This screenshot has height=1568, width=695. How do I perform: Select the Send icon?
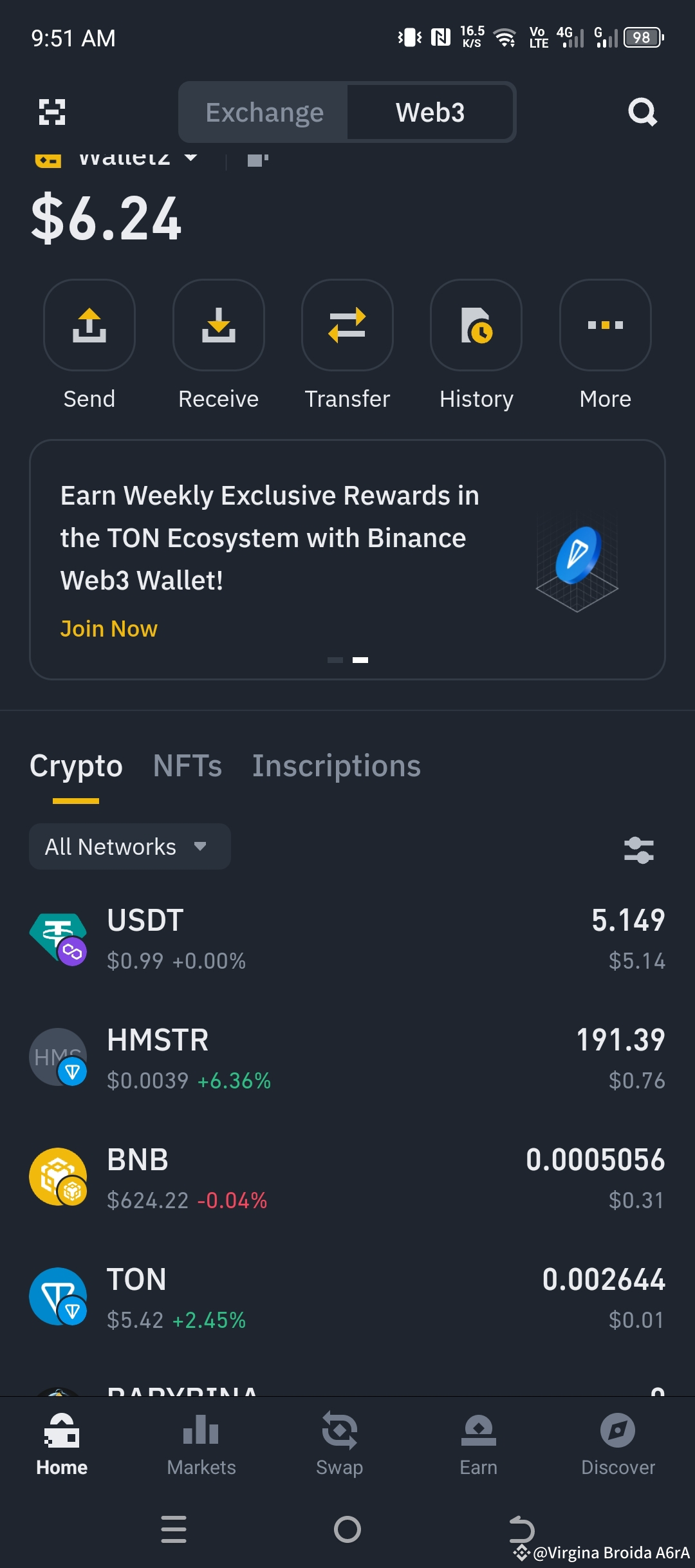click(x=89, y=326)
